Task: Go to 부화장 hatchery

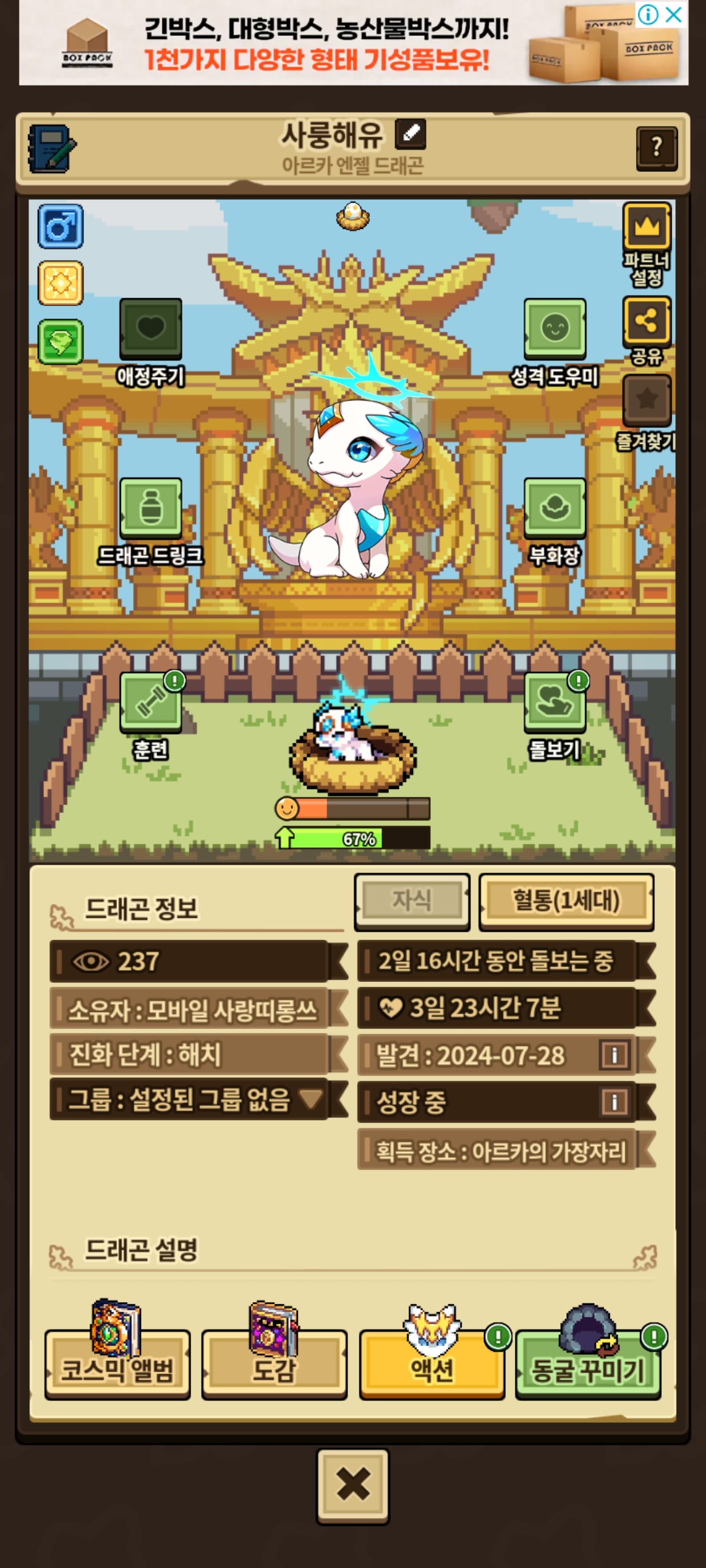Action: (554, 510)
